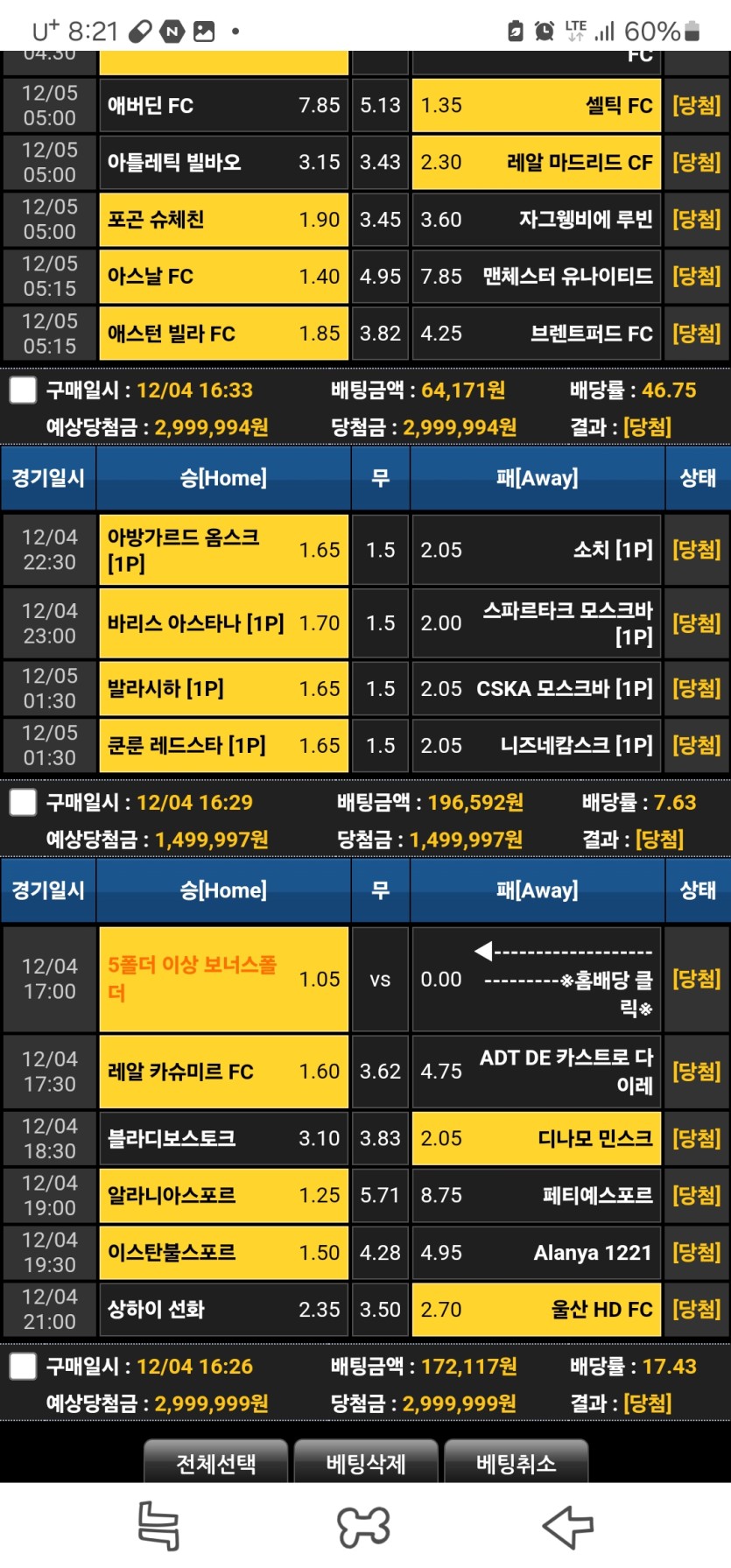The image size is (731, 1568).
Task: Tick checkbox for bet purchased 12/04 16:26
Action: pos(23,1366)
